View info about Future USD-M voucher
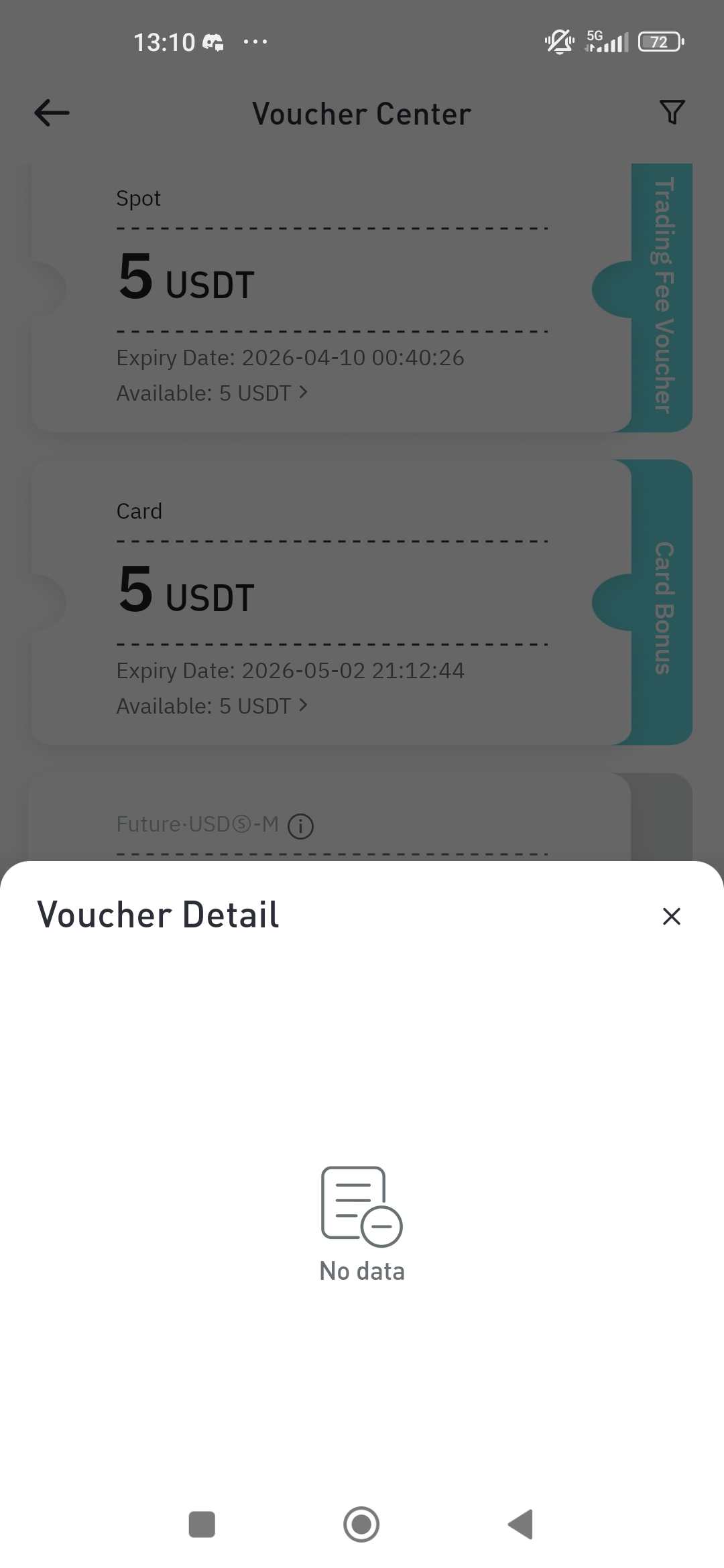This screenshot has width=724, height=1568. click(300, 826)
